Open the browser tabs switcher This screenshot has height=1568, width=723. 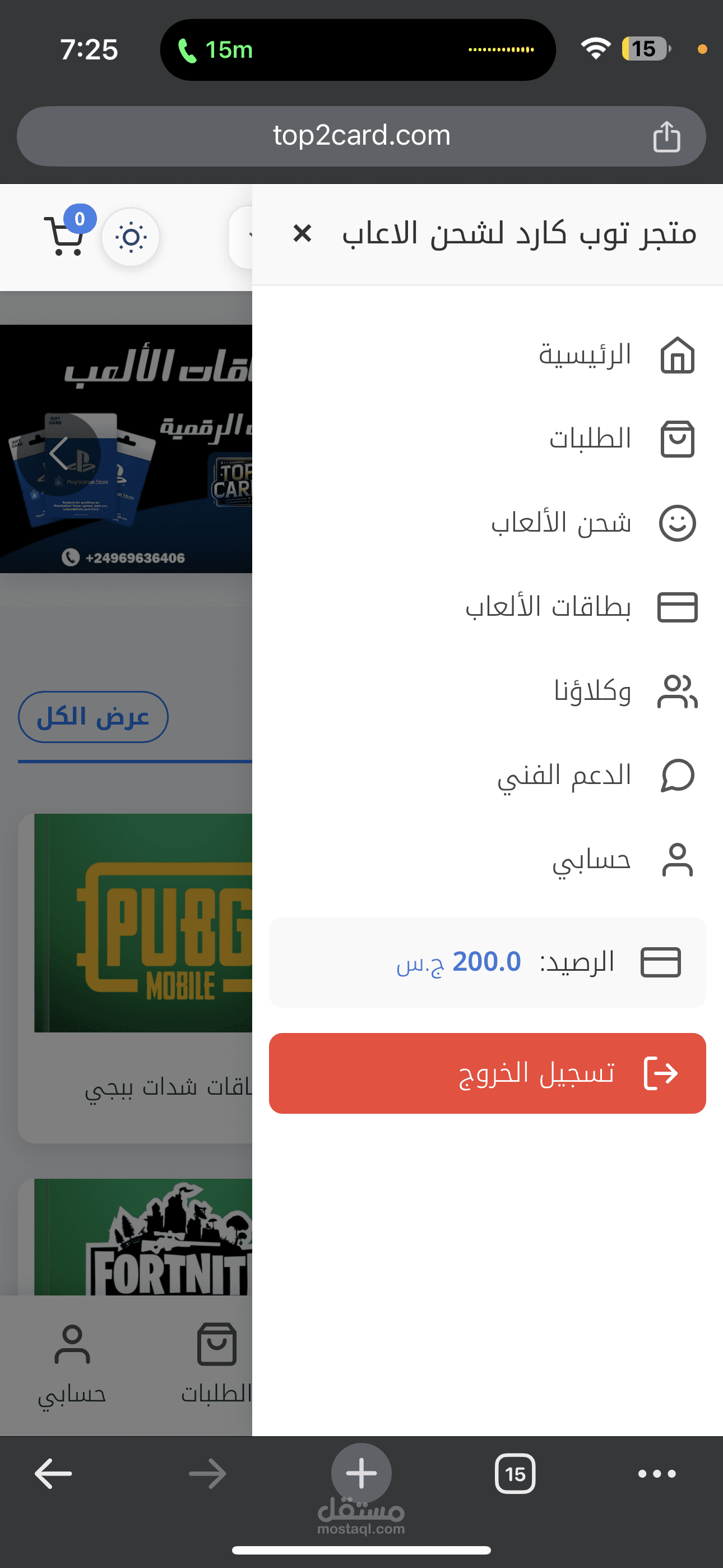pyautogui.click(x=515, y=1474)
